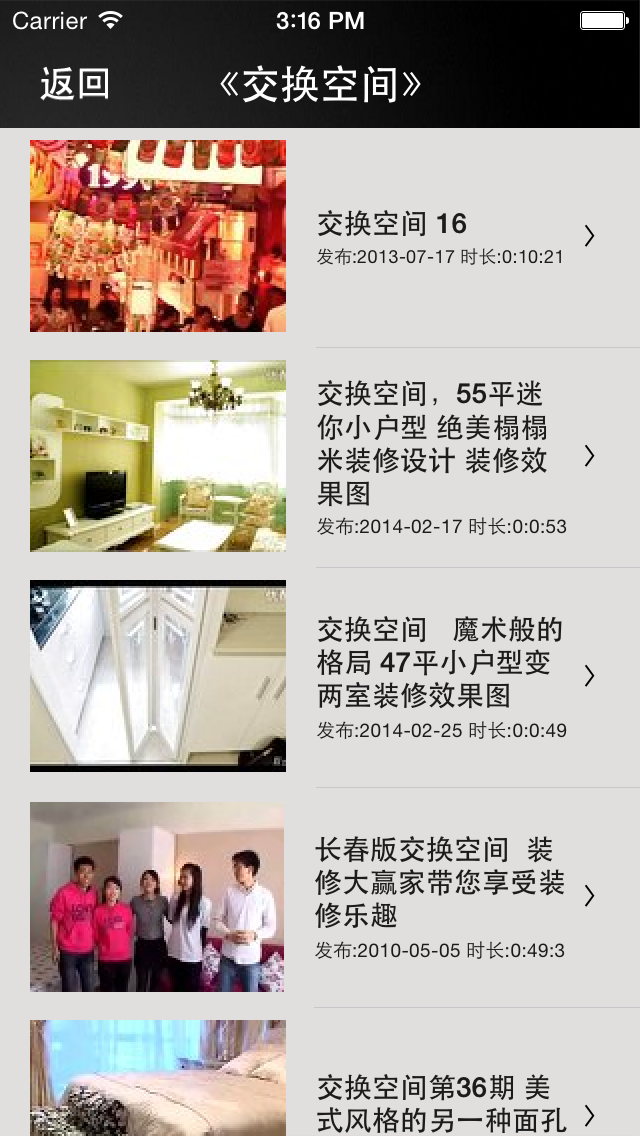Select the 交换空间第36期 美式风格 video
The width and height of the screenshot is (640, 1136).
coord(442,1100)
